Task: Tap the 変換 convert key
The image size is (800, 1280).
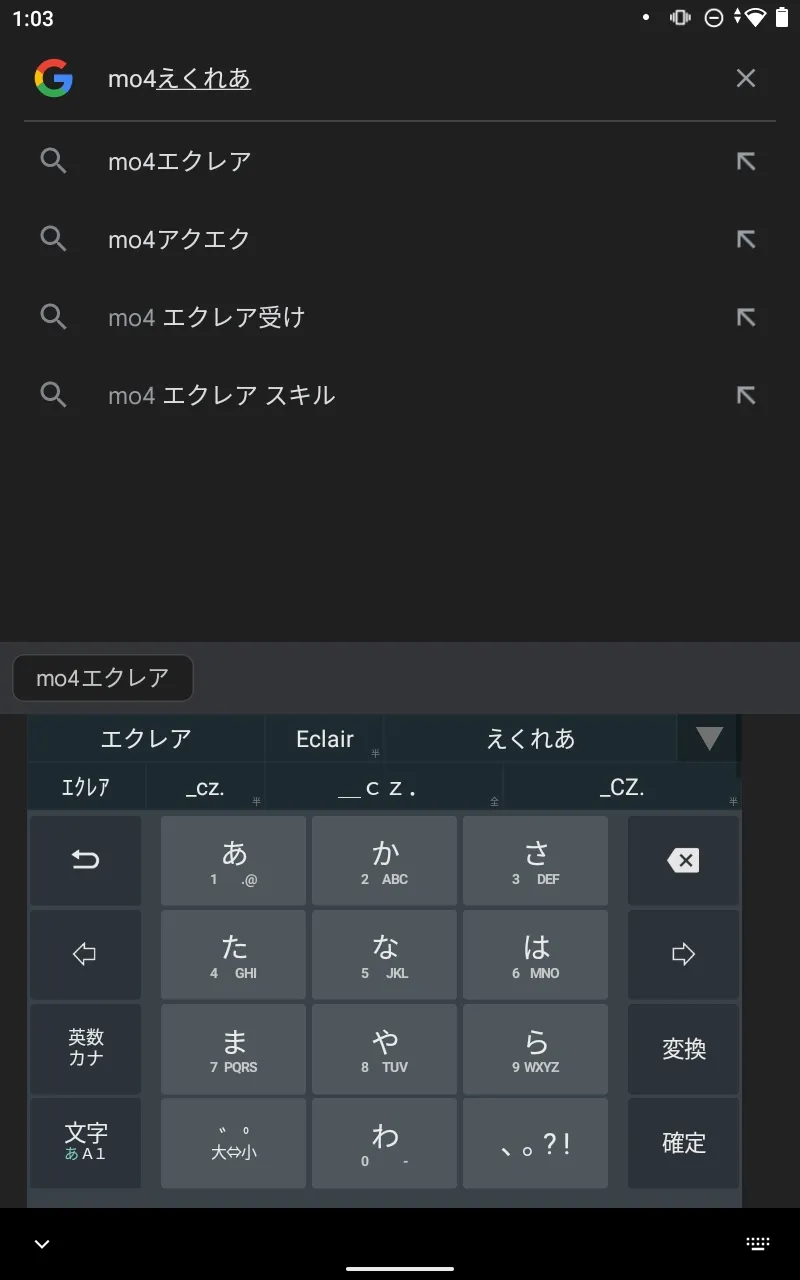Action: tap(683, 1049)
